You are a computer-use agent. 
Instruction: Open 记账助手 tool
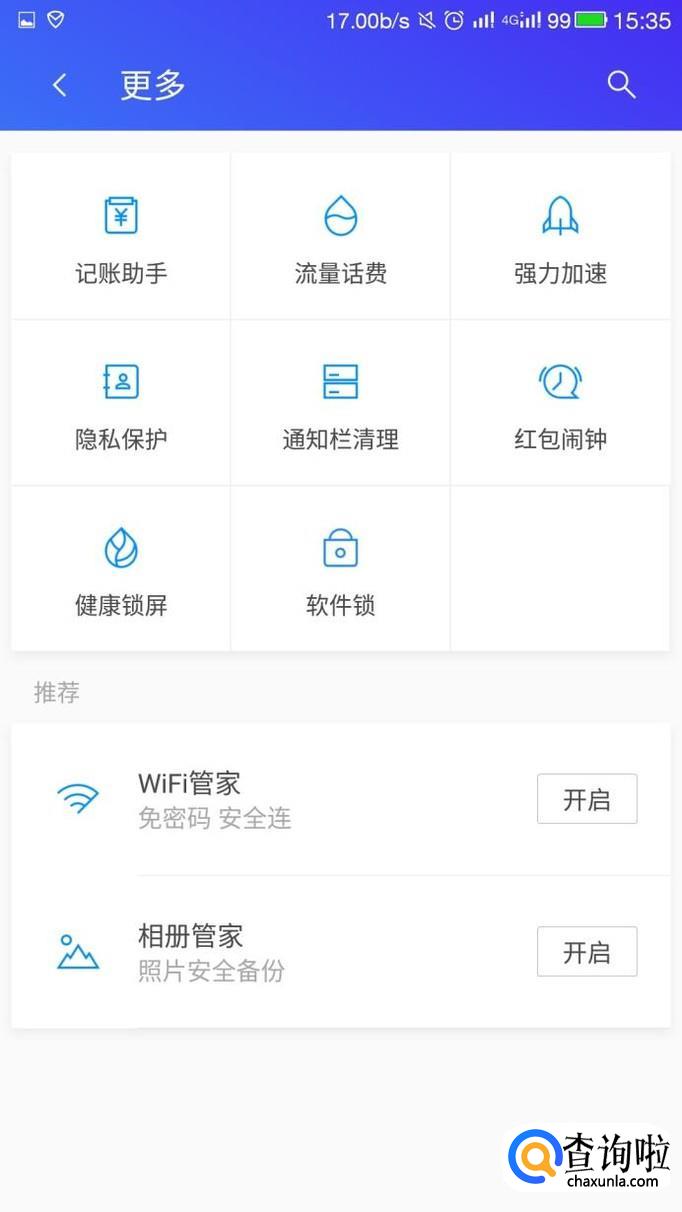(x=121, y=237)
